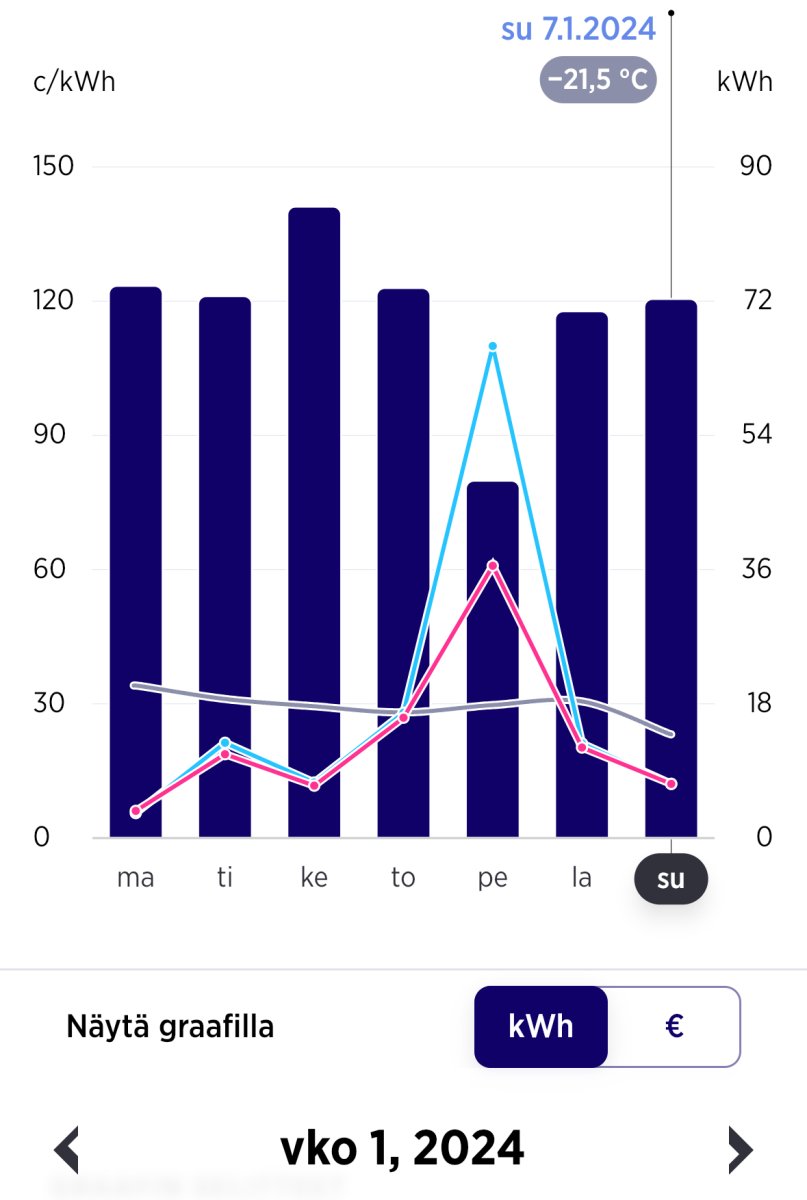Go to the previous week
Image resolution: width=807 pixels, height=1200 pixels.
tap(66, 1149)
